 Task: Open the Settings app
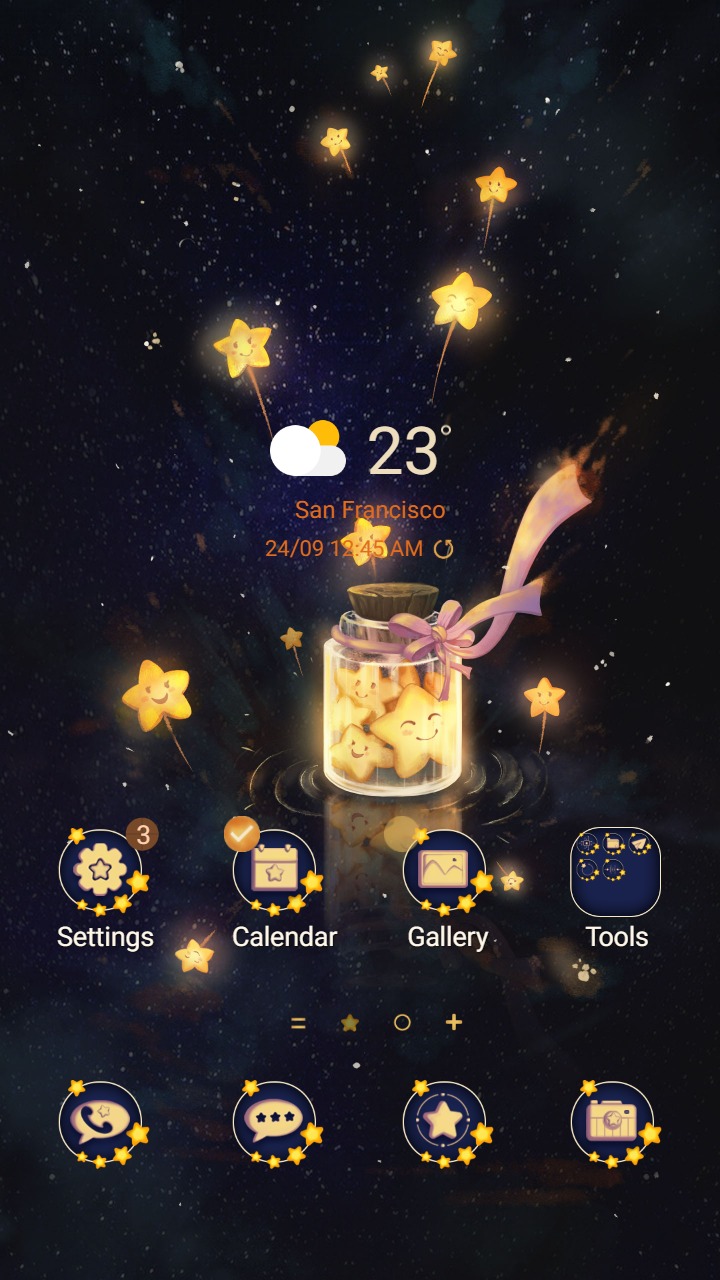104,872
